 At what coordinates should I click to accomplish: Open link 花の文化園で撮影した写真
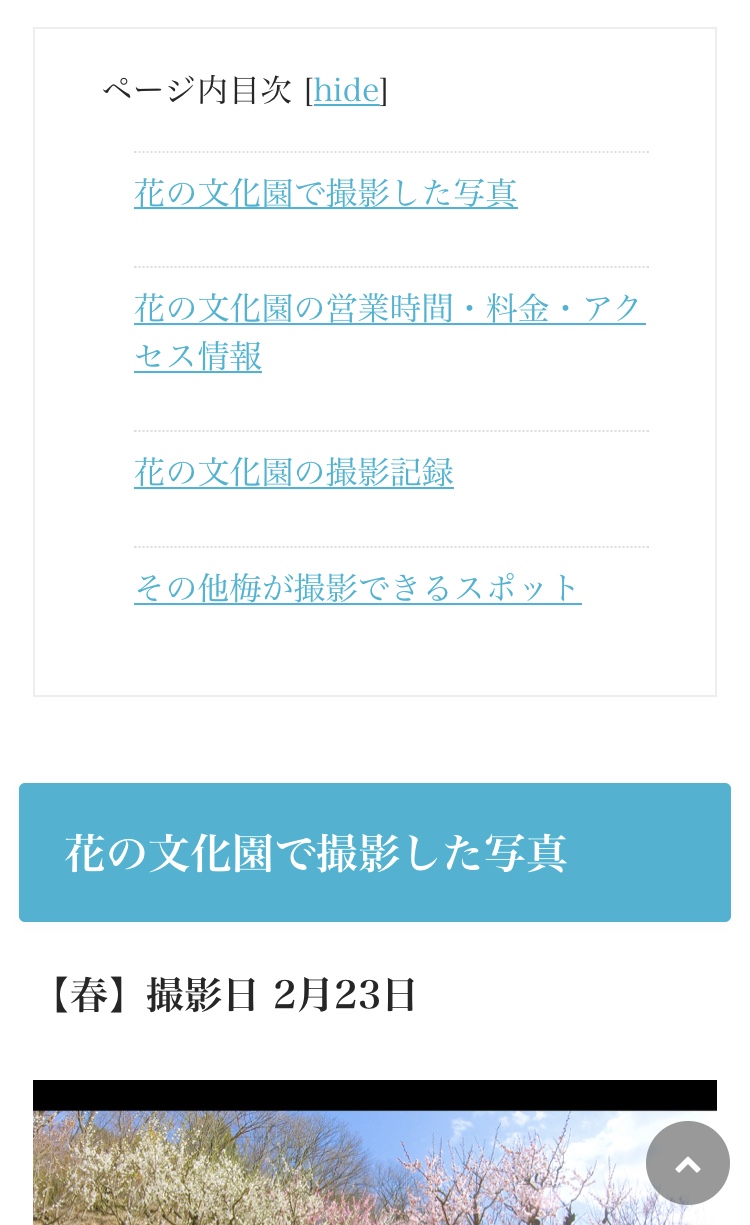(326, 192)
